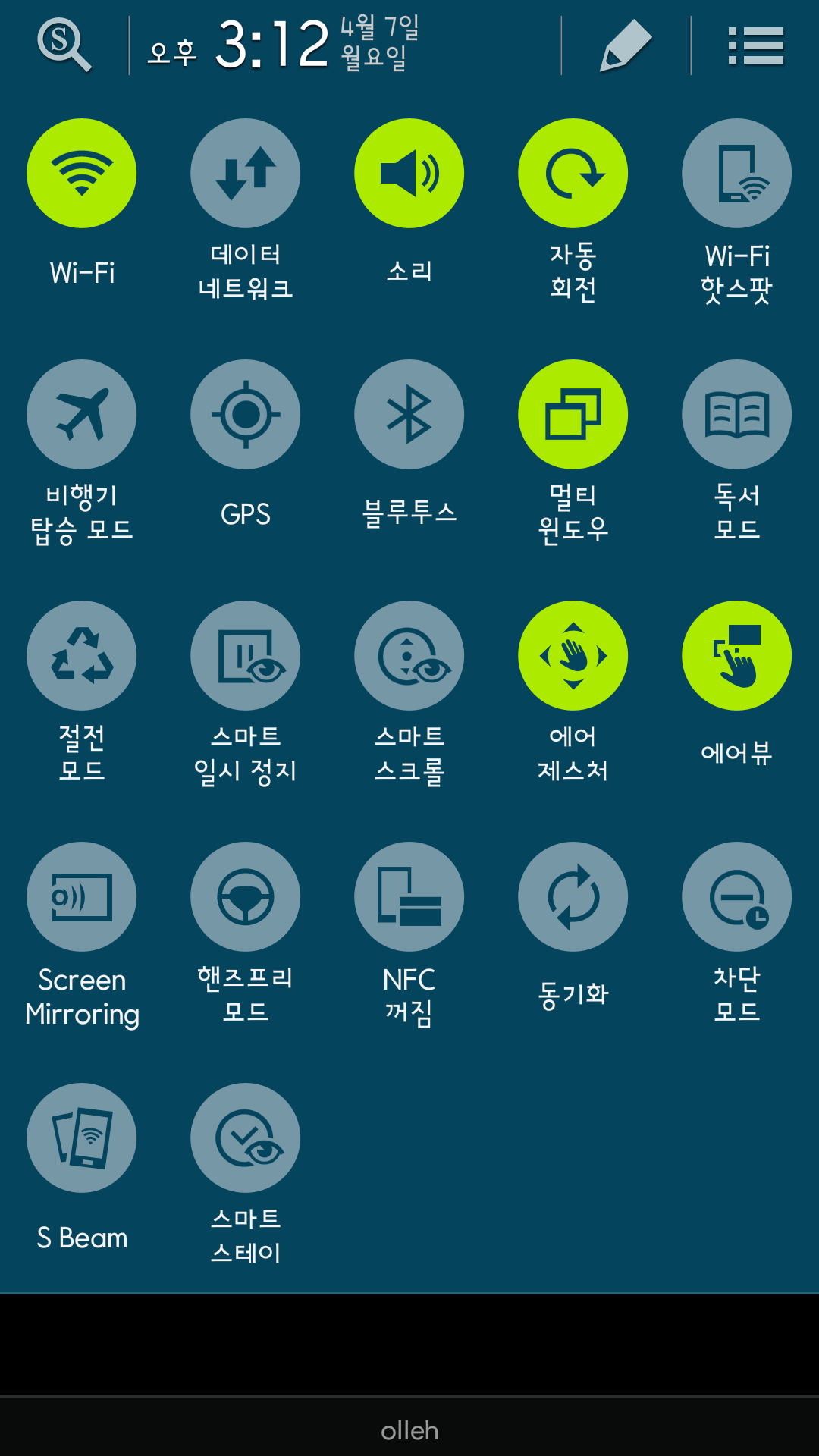819x1456 pixels.
Task: Enable 데이터 네트워크 mobile data
Action: tap(246, 174)
